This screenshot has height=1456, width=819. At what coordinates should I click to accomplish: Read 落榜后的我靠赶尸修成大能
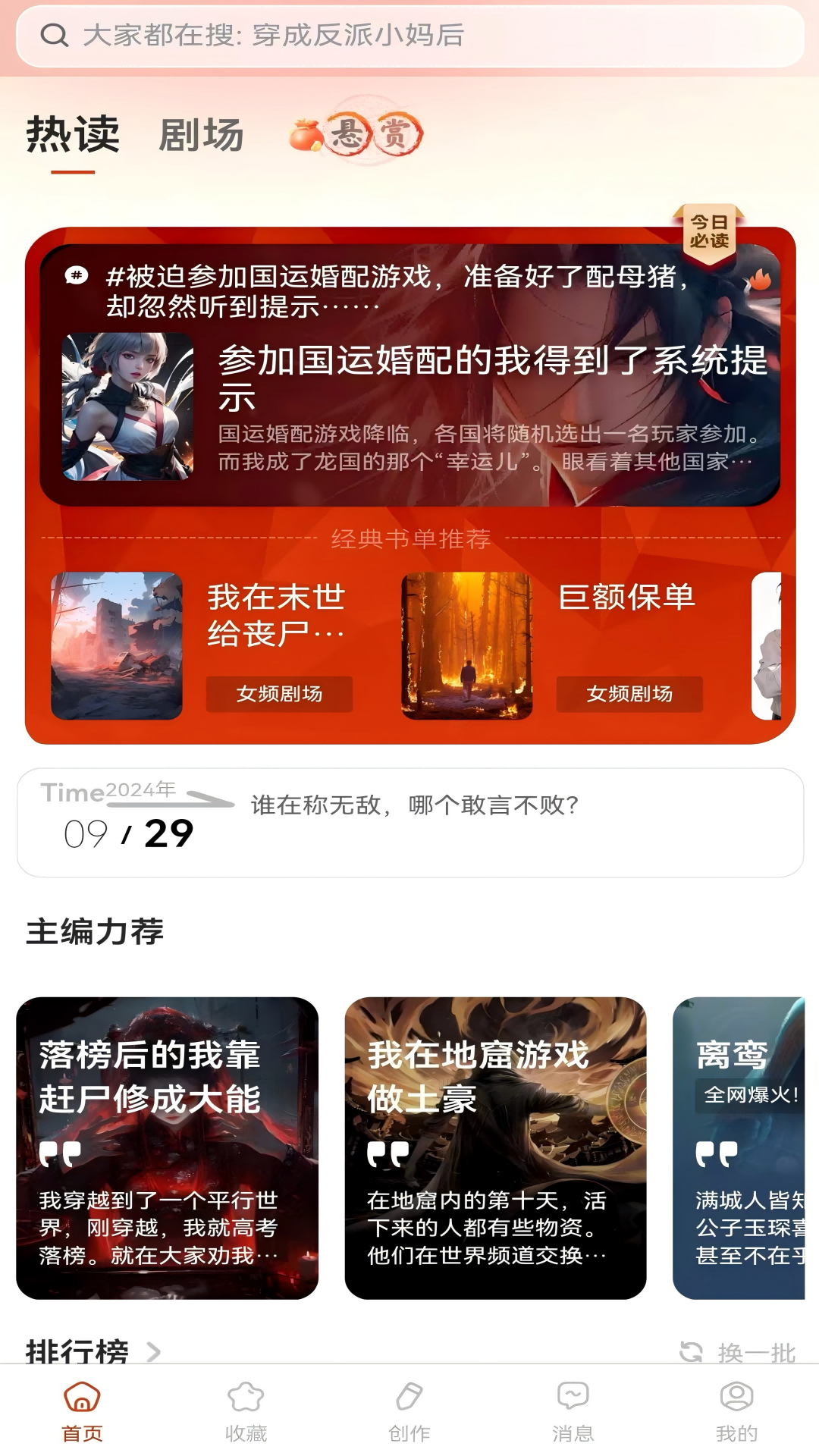pos(167,1147)
